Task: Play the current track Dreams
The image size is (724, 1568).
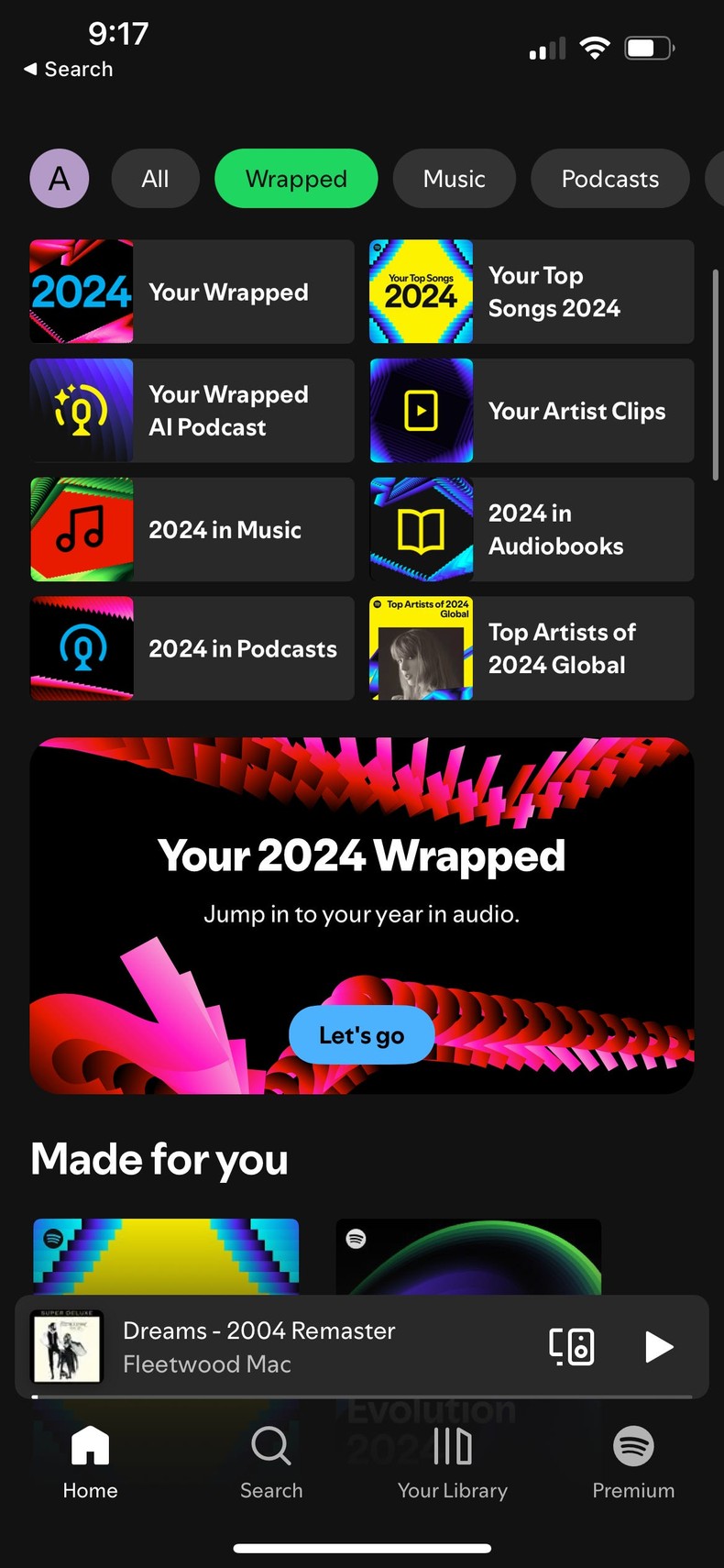Action: [658, 1347]
